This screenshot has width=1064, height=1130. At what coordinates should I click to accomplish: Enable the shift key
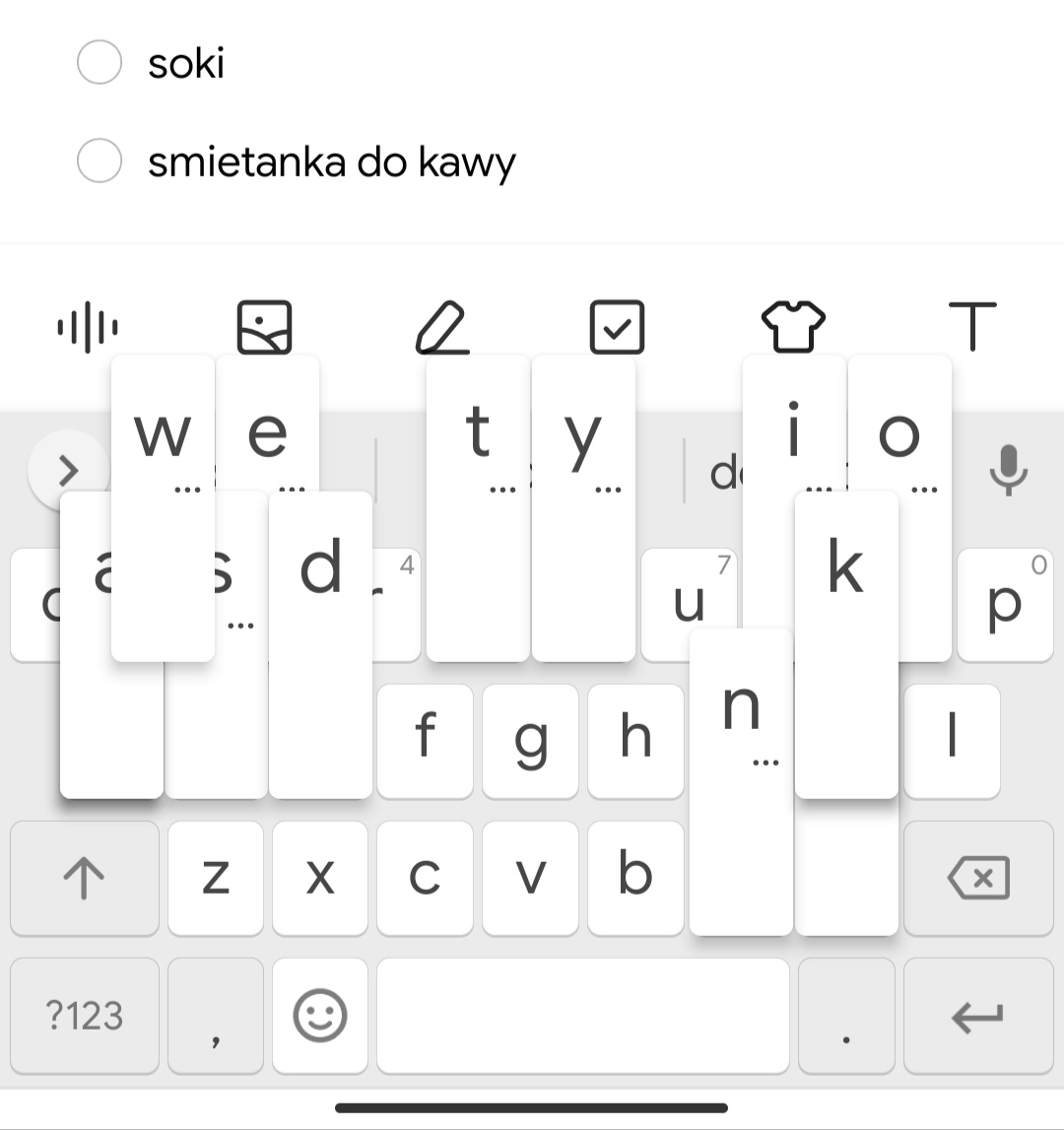tap(84, 877)
